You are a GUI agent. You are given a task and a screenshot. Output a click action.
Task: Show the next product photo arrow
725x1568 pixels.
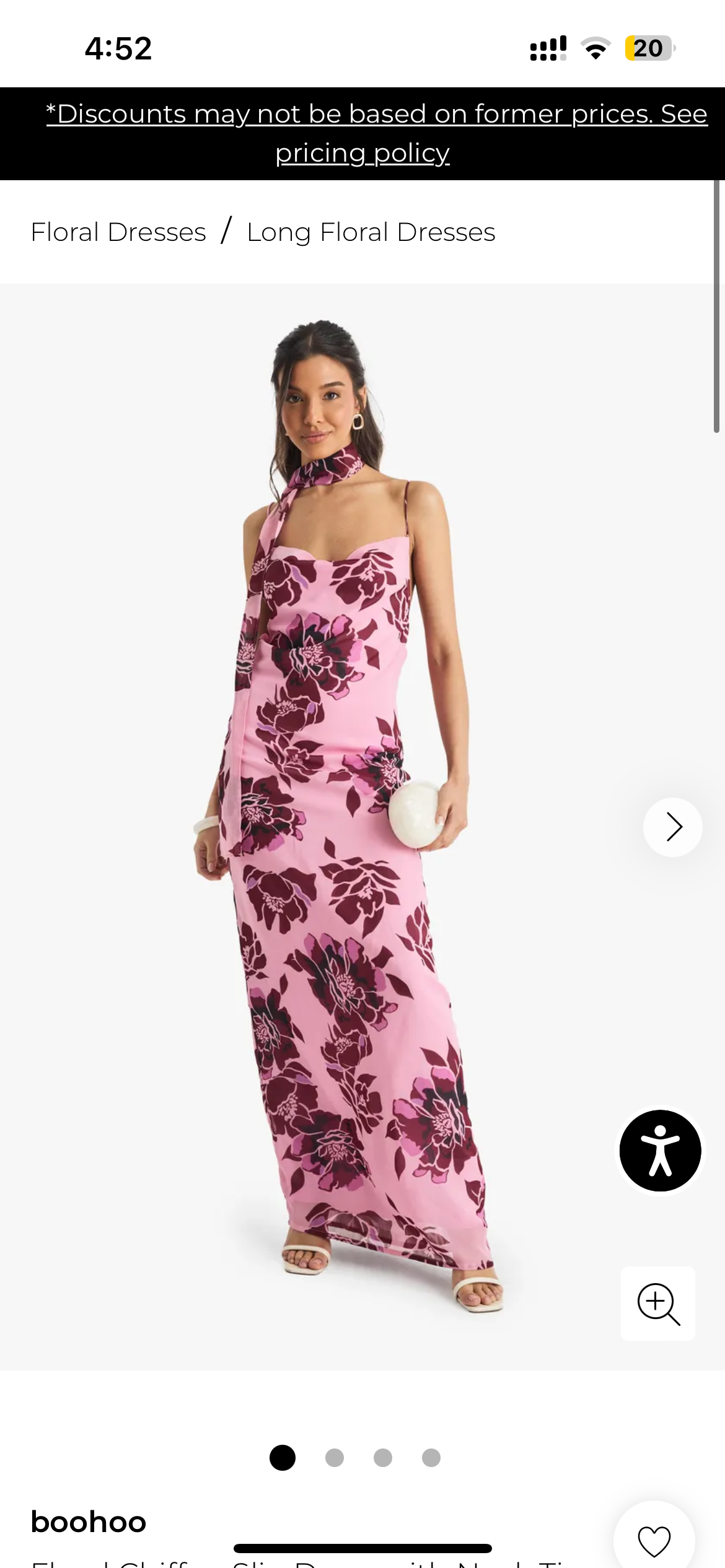pyautogui.click(x=672, y=827)
